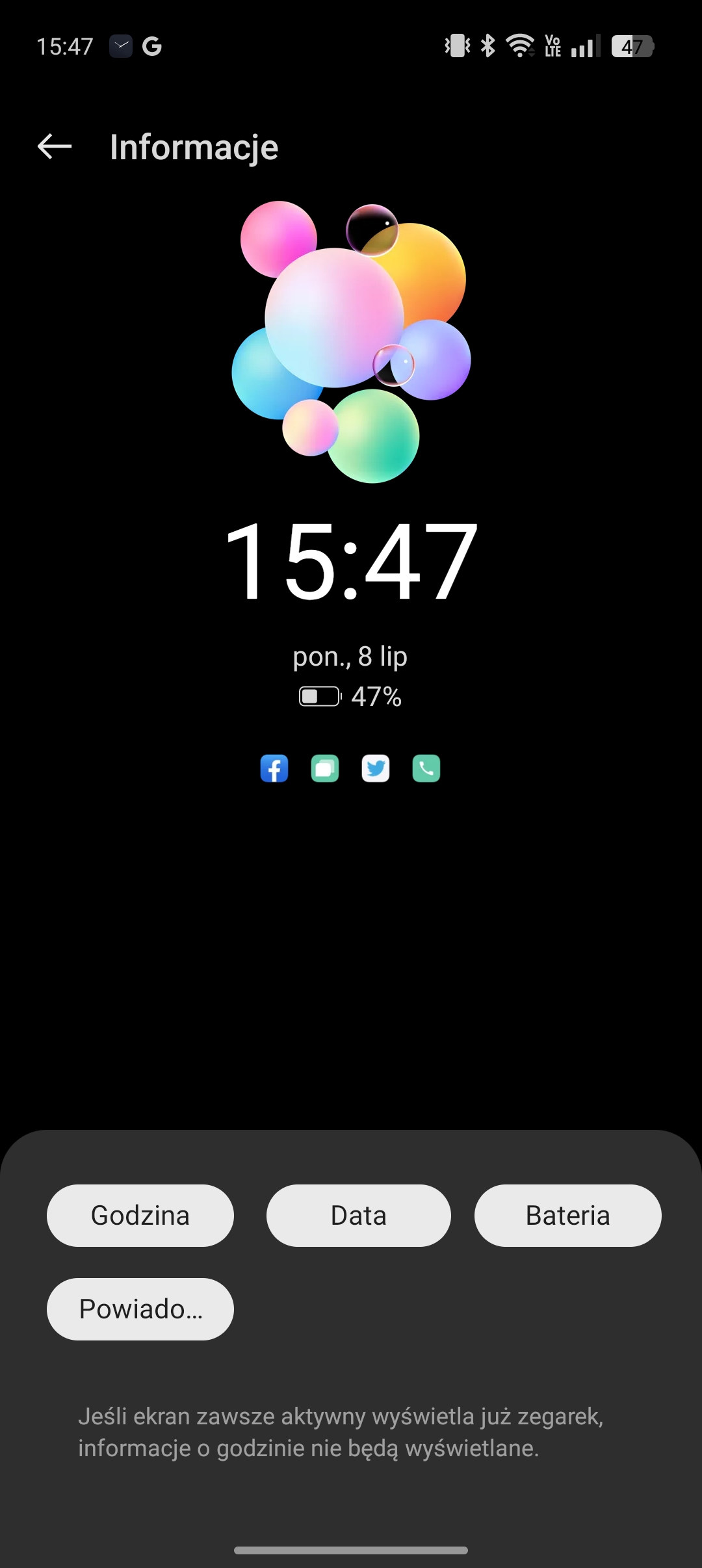Toggle the Data chip
Screen dimensions: 702x1568
[358, 1215]
